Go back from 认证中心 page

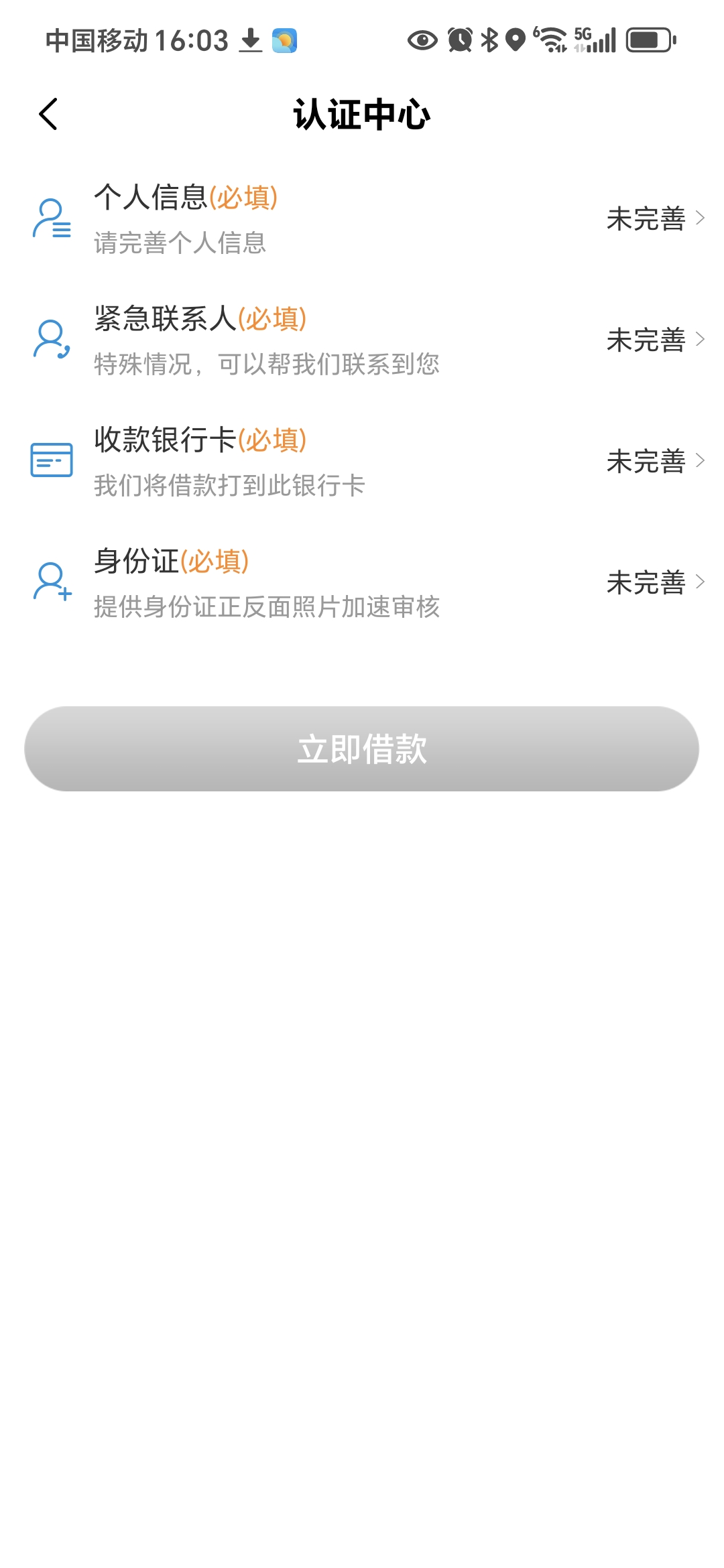[x=48, y=114]
